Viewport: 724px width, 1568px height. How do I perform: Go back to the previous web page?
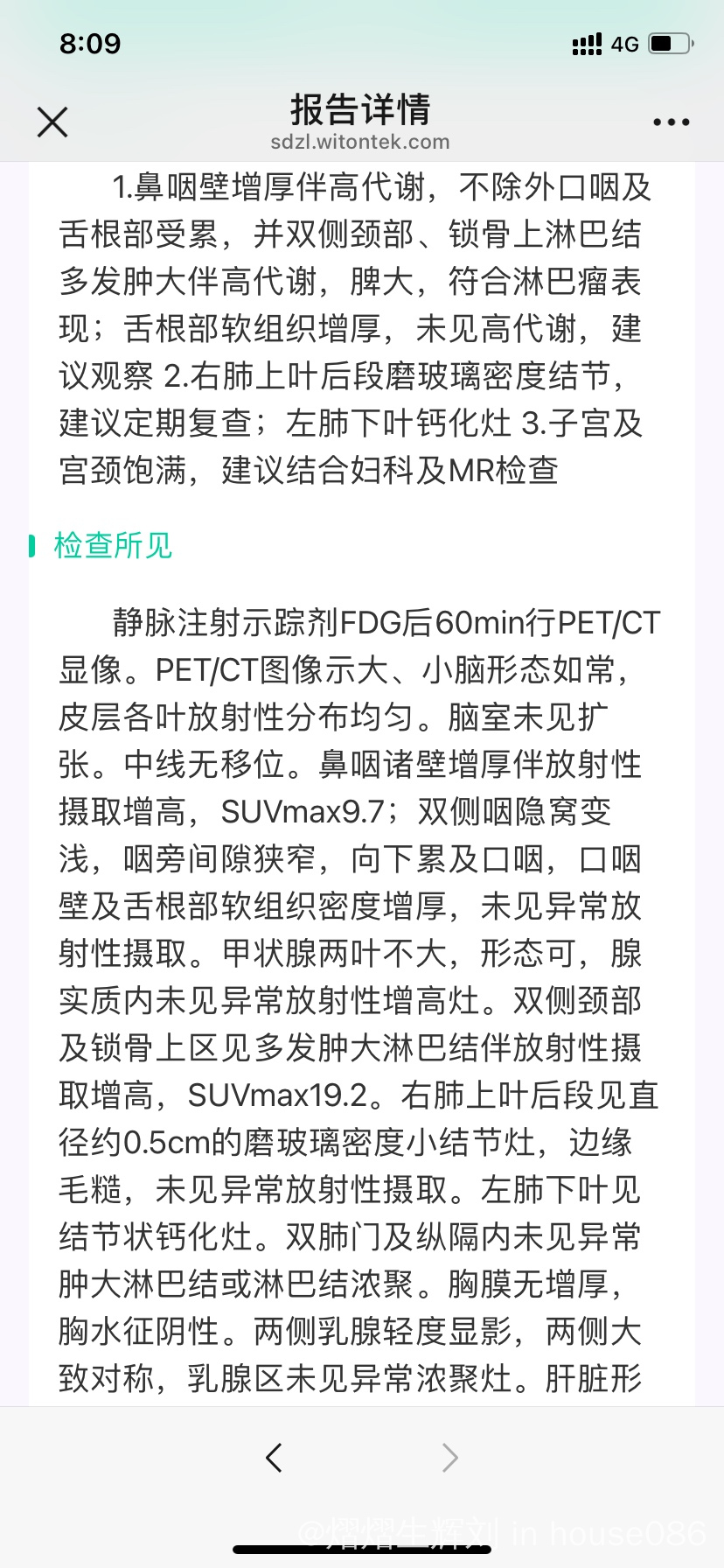click(274, 1457)
